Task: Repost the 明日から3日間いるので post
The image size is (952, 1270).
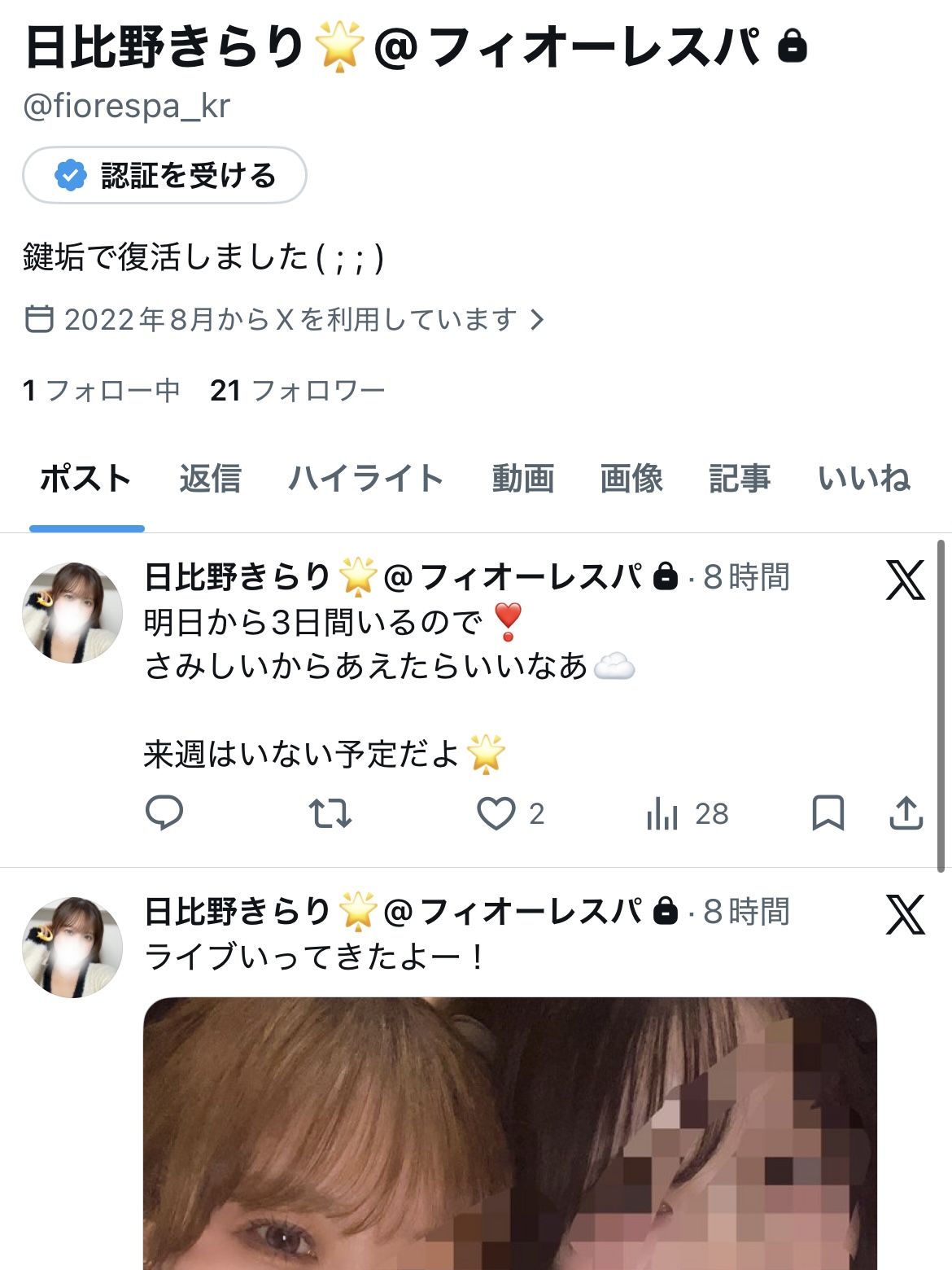Action: pos(330,812)
